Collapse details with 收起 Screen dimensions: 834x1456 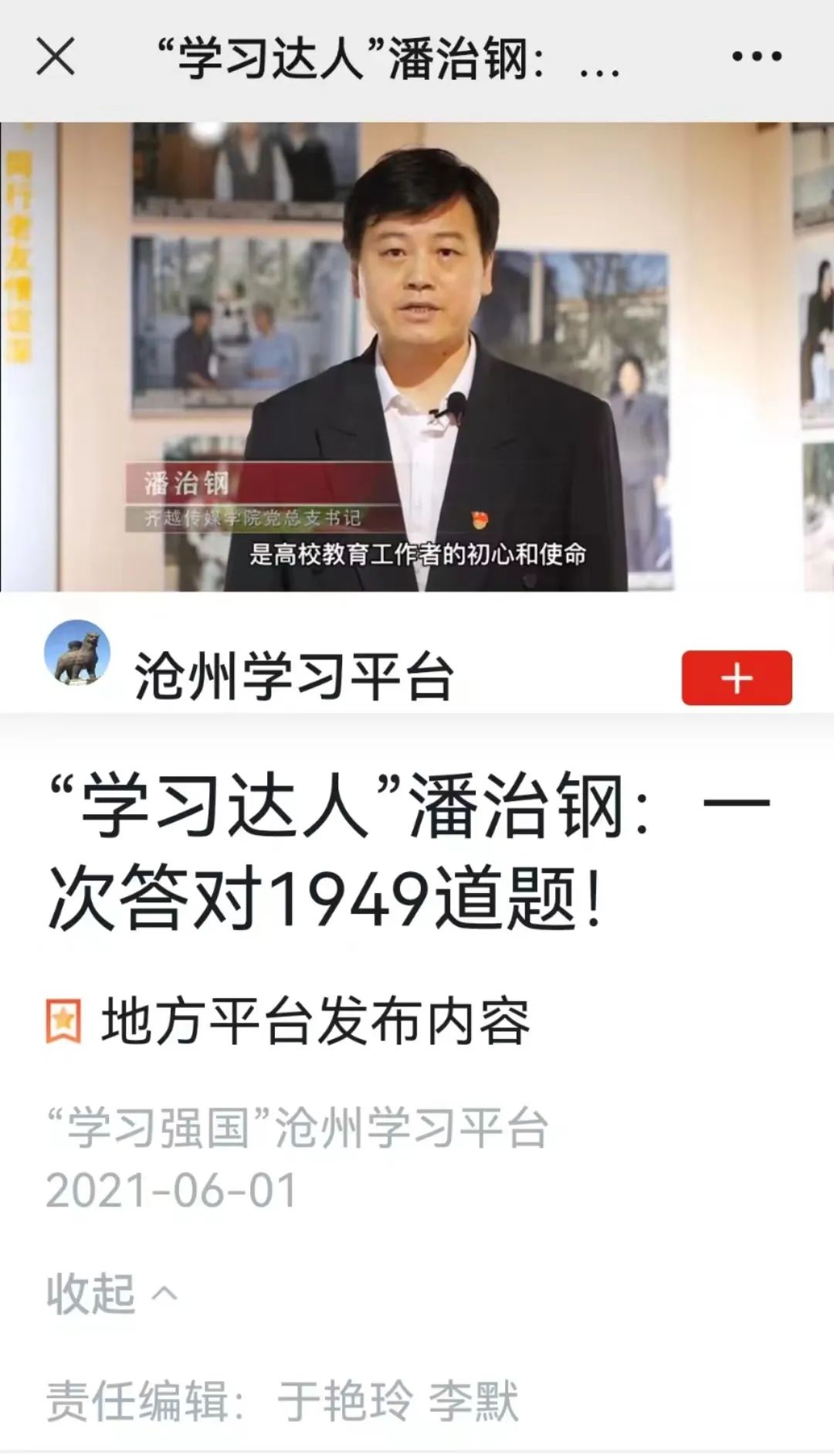click(110, 1293)
